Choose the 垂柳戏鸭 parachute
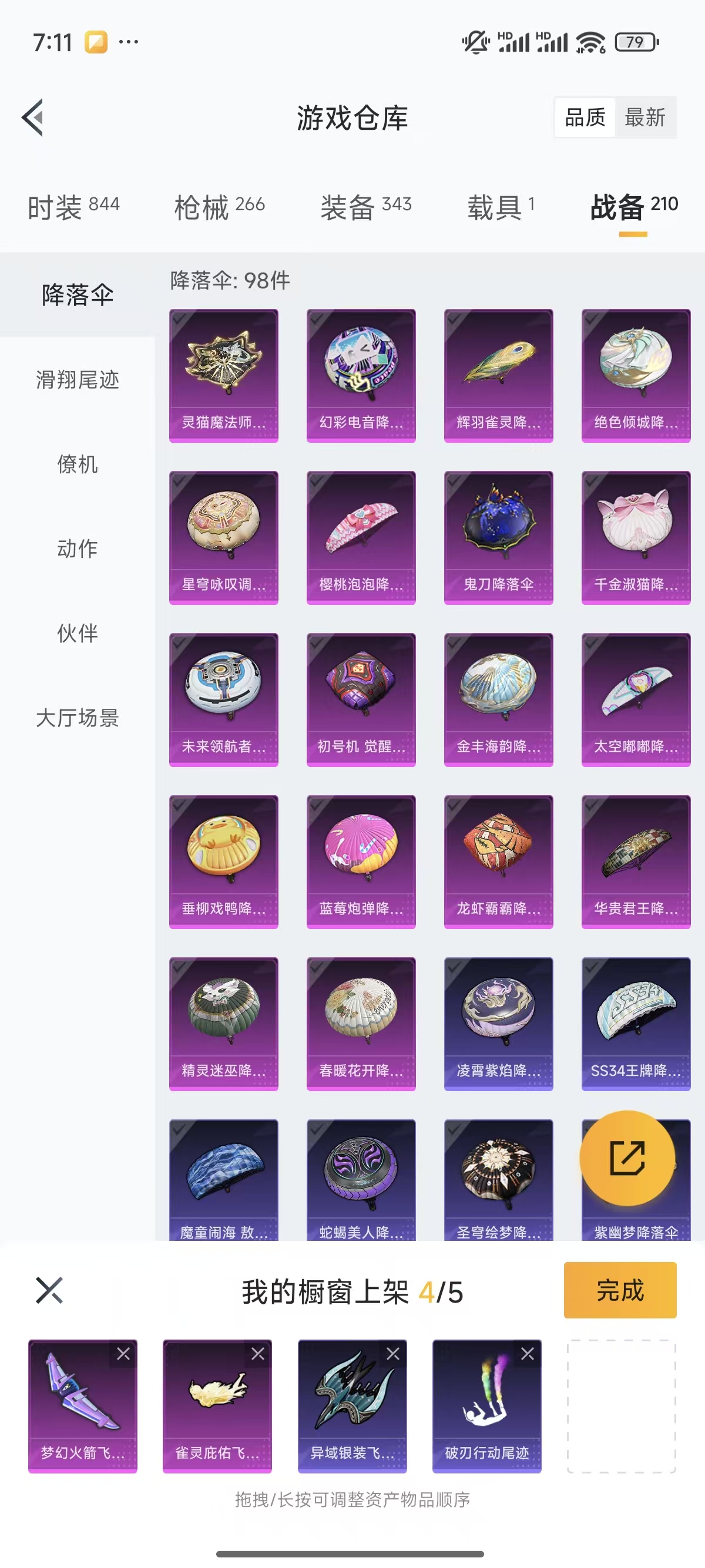 click(223, 862)
